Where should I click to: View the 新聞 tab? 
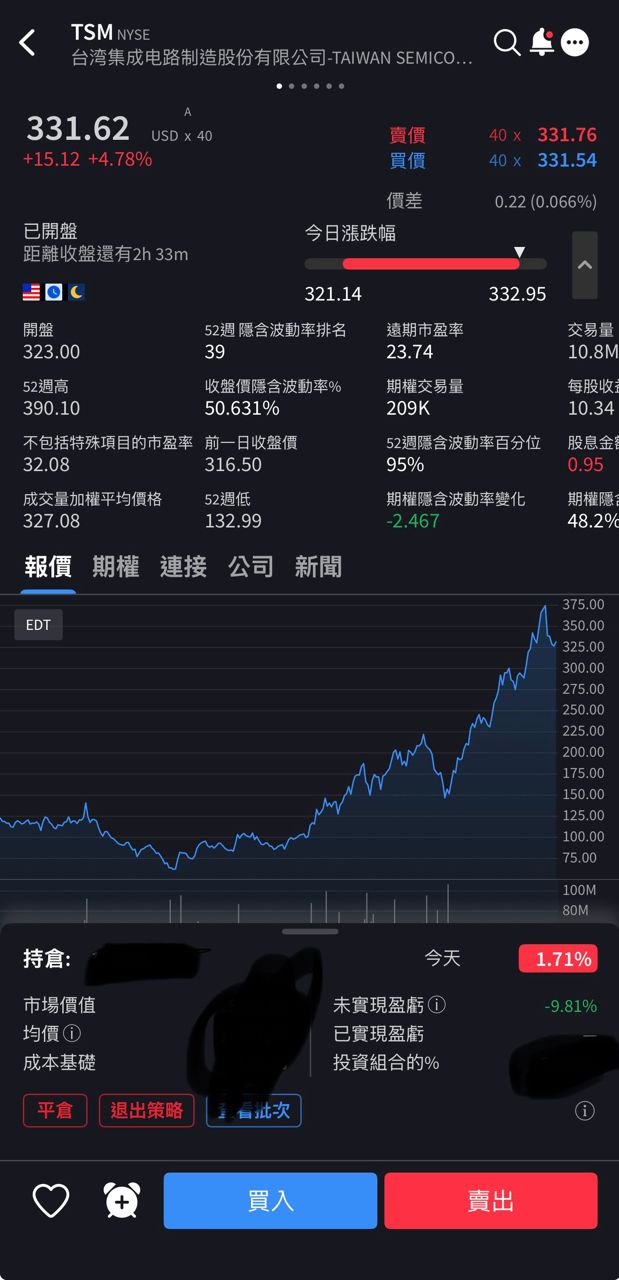click(x=318, y=567)
